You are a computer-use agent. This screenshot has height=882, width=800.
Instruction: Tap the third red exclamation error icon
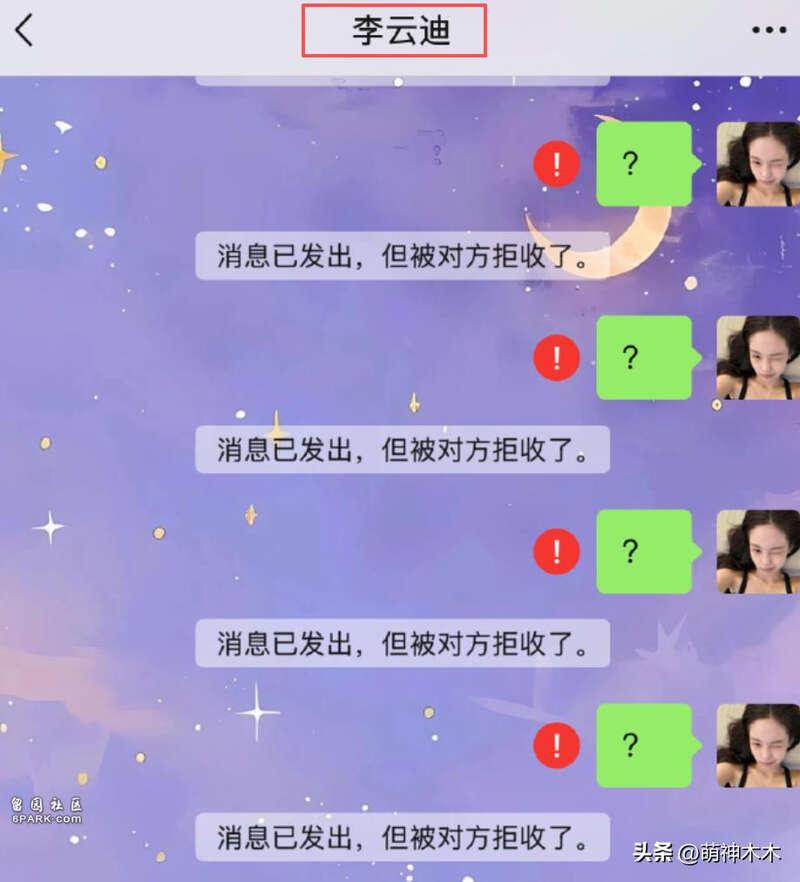pos(556,551)
